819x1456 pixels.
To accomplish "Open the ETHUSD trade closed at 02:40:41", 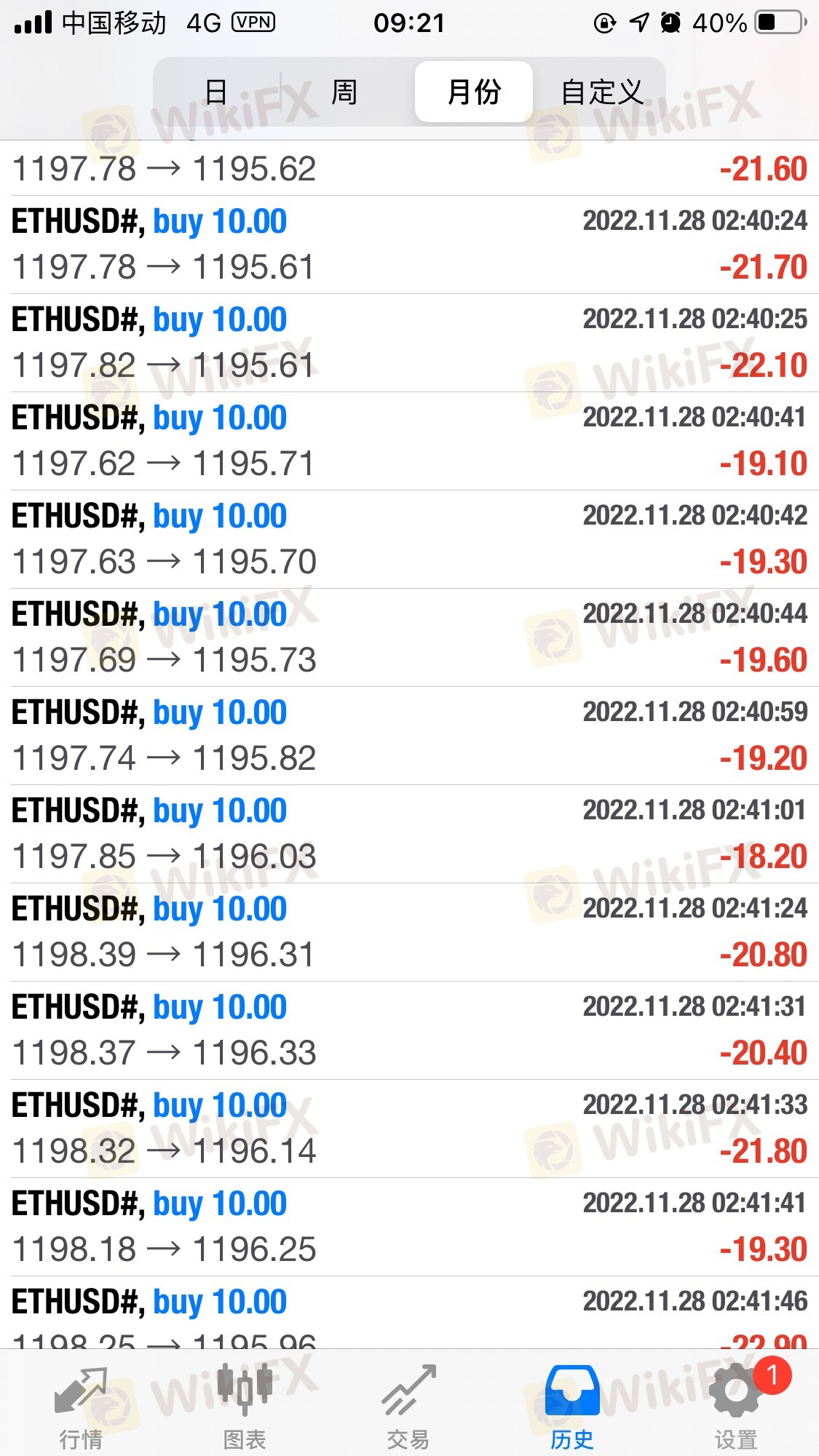I will pos(409,441).
